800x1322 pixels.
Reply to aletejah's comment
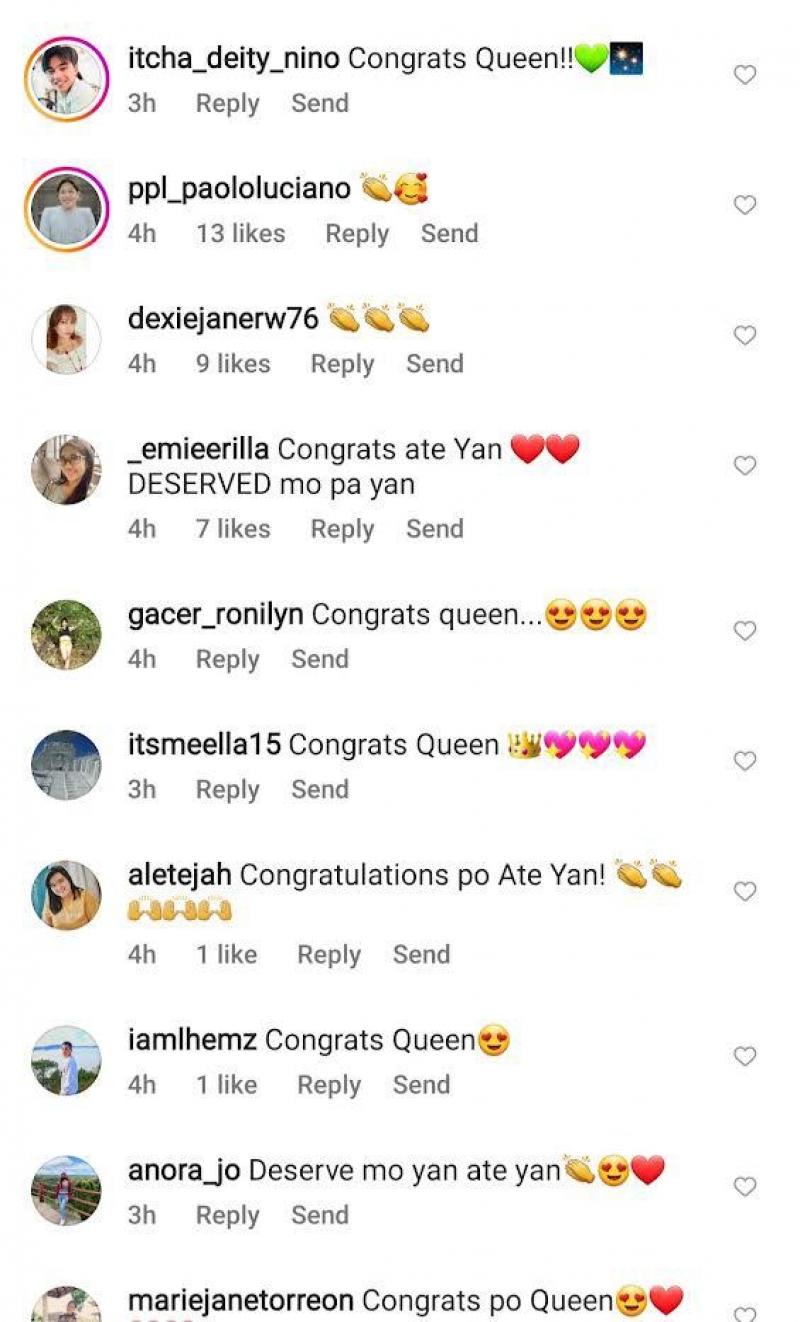[329, 955]
